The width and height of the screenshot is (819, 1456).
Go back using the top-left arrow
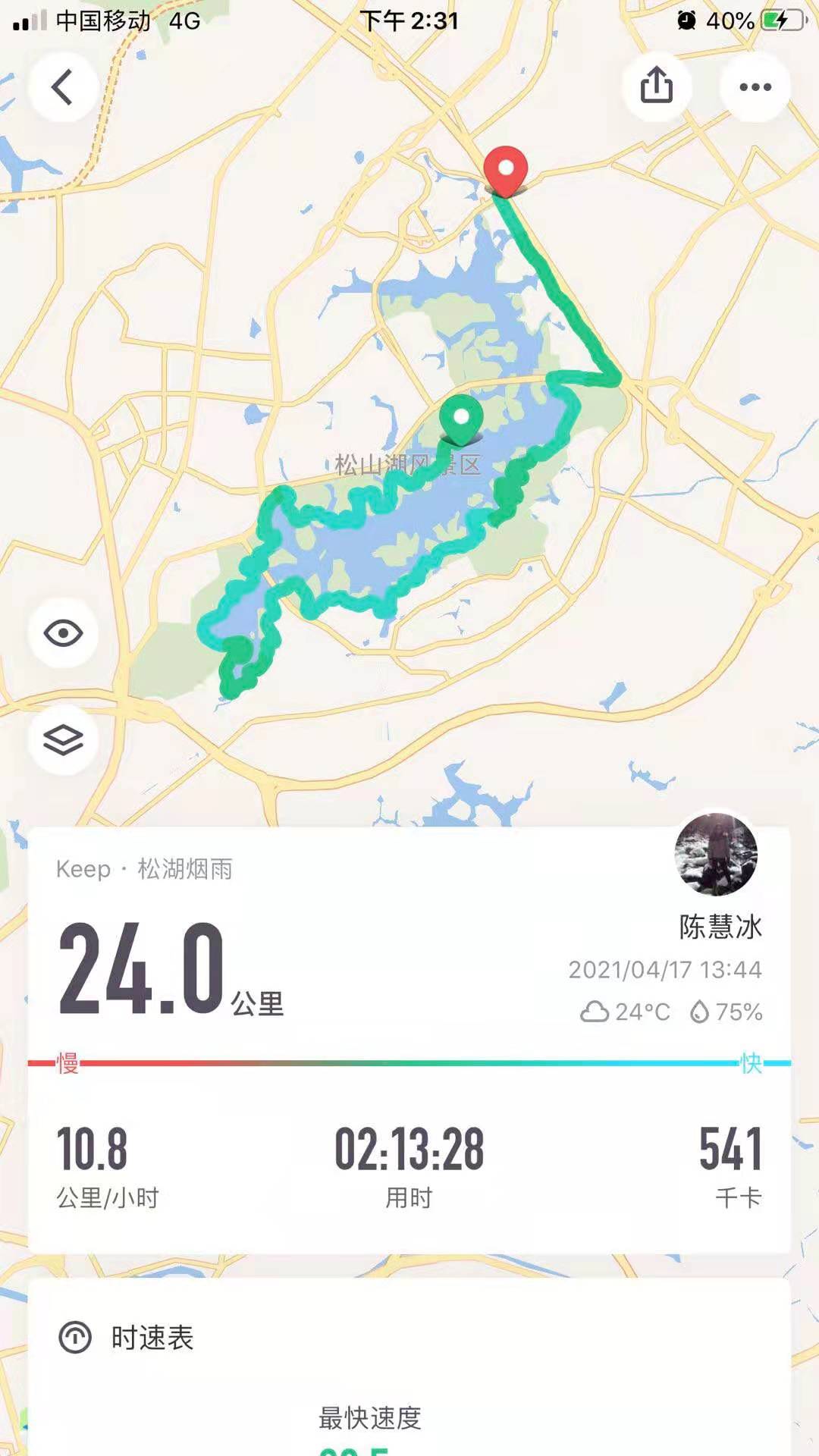(x=63, y=87)
